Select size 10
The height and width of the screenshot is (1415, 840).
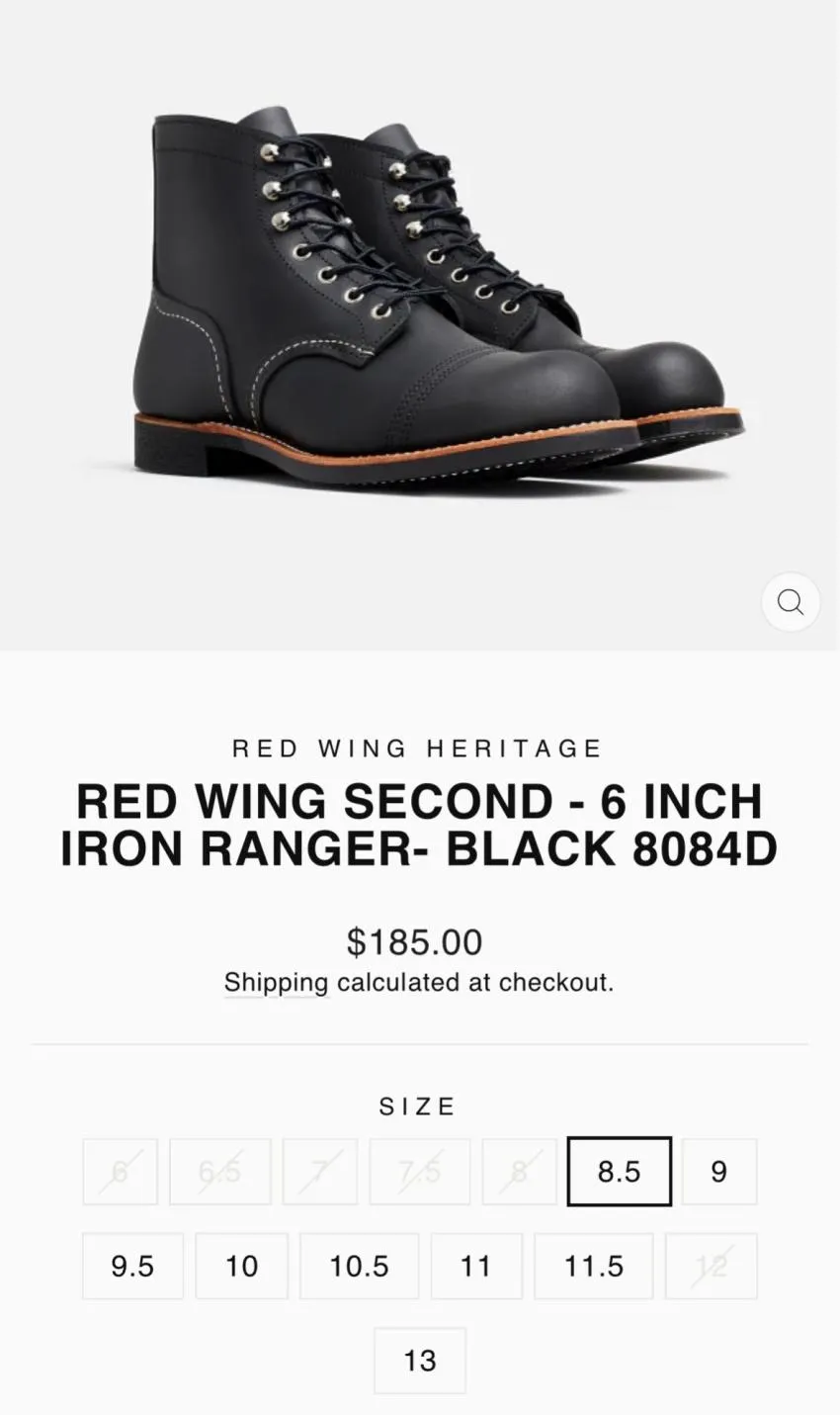pos(241,1266)
